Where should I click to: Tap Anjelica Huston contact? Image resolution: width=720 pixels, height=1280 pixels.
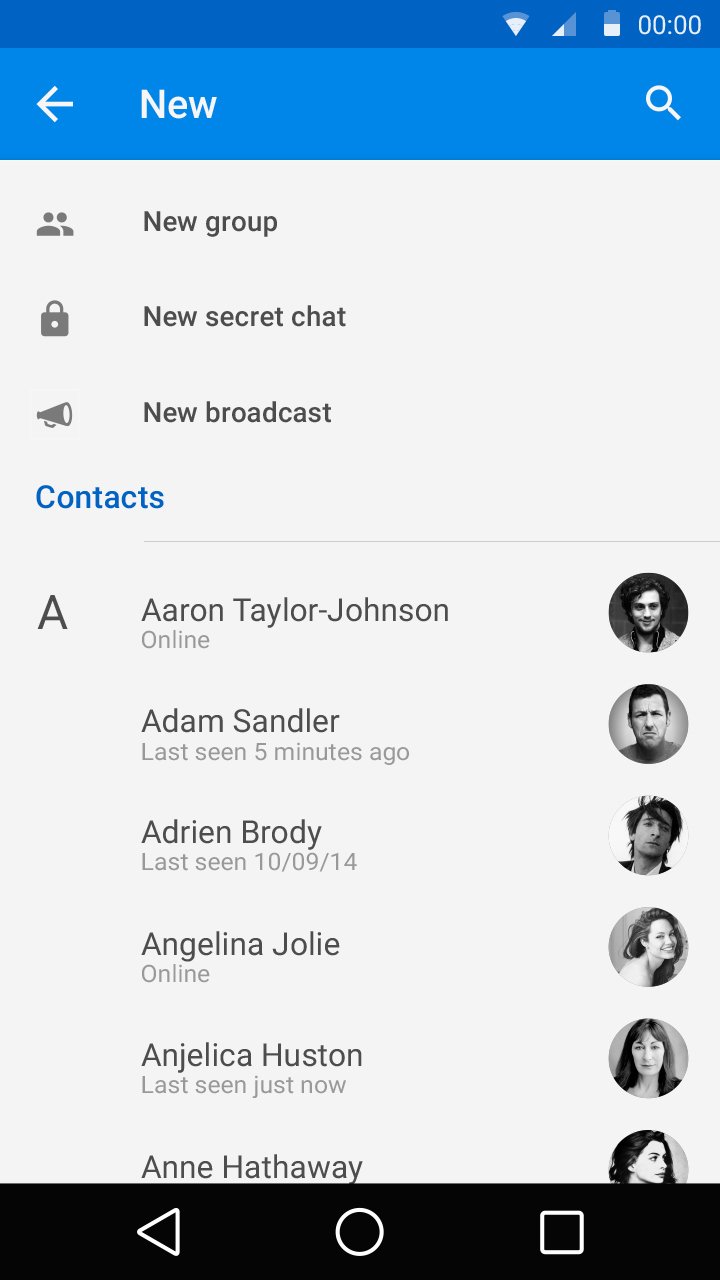point(360,1059)
